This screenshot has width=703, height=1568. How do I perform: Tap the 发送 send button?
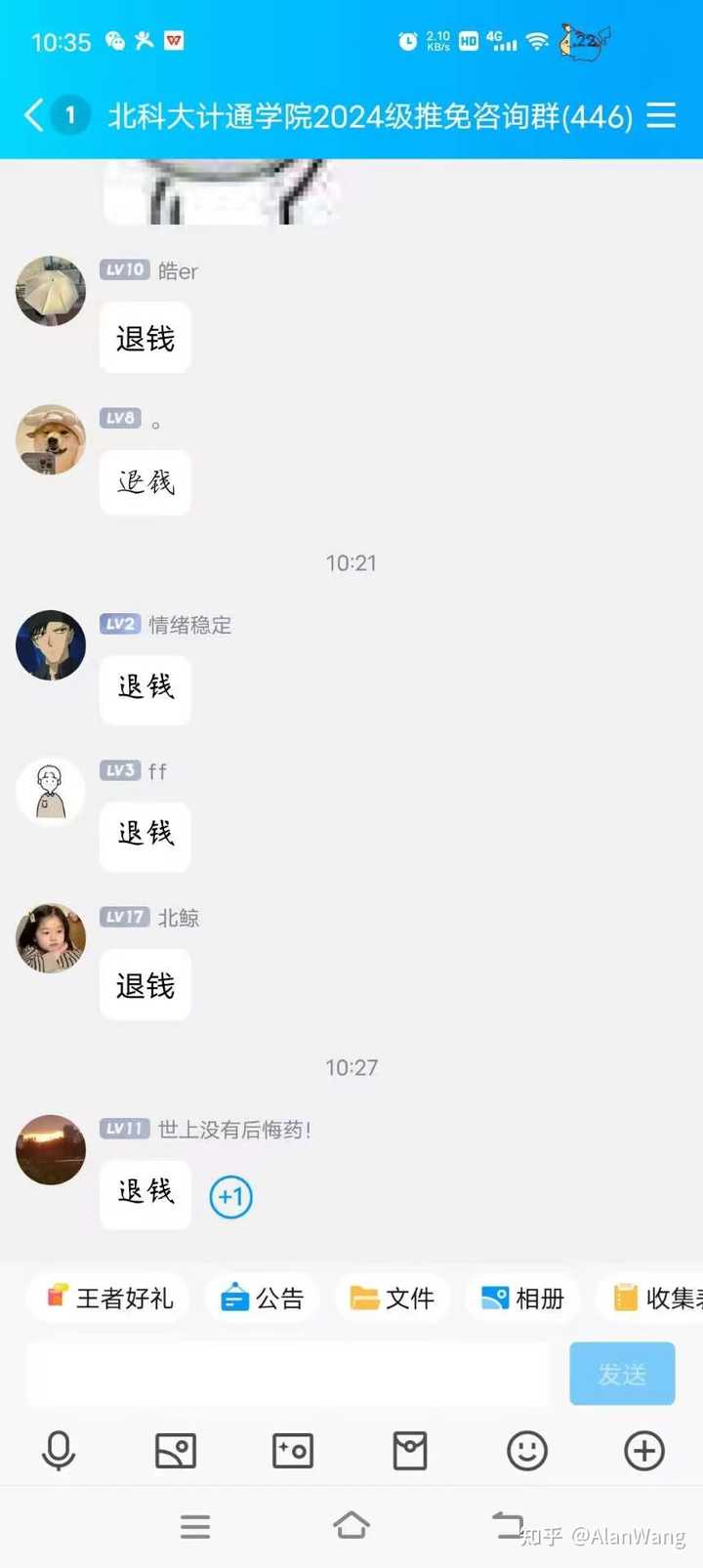tap(622, 1374)
